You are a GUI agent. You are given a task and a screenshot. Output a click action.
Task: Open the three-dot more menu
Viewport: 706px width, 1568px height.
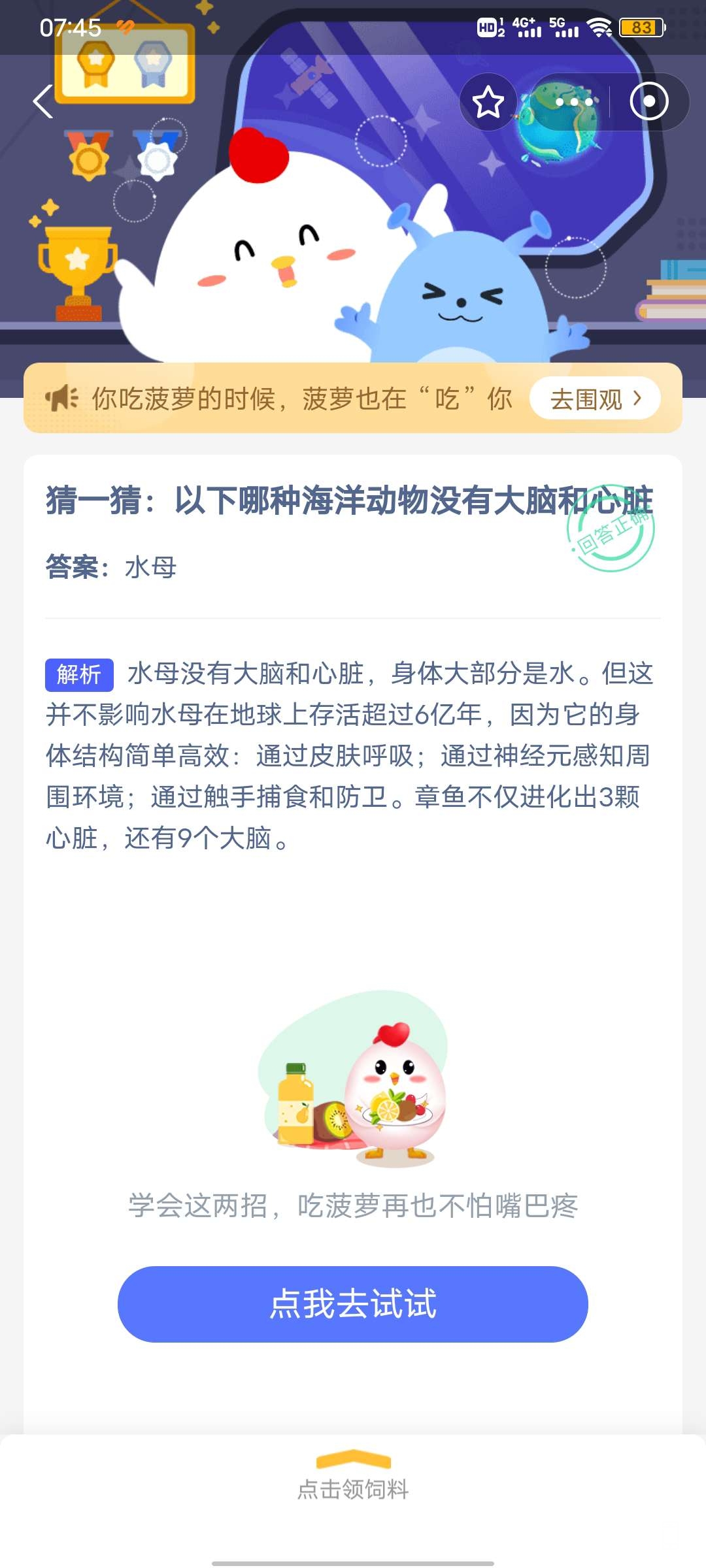(x=573, y=103)
